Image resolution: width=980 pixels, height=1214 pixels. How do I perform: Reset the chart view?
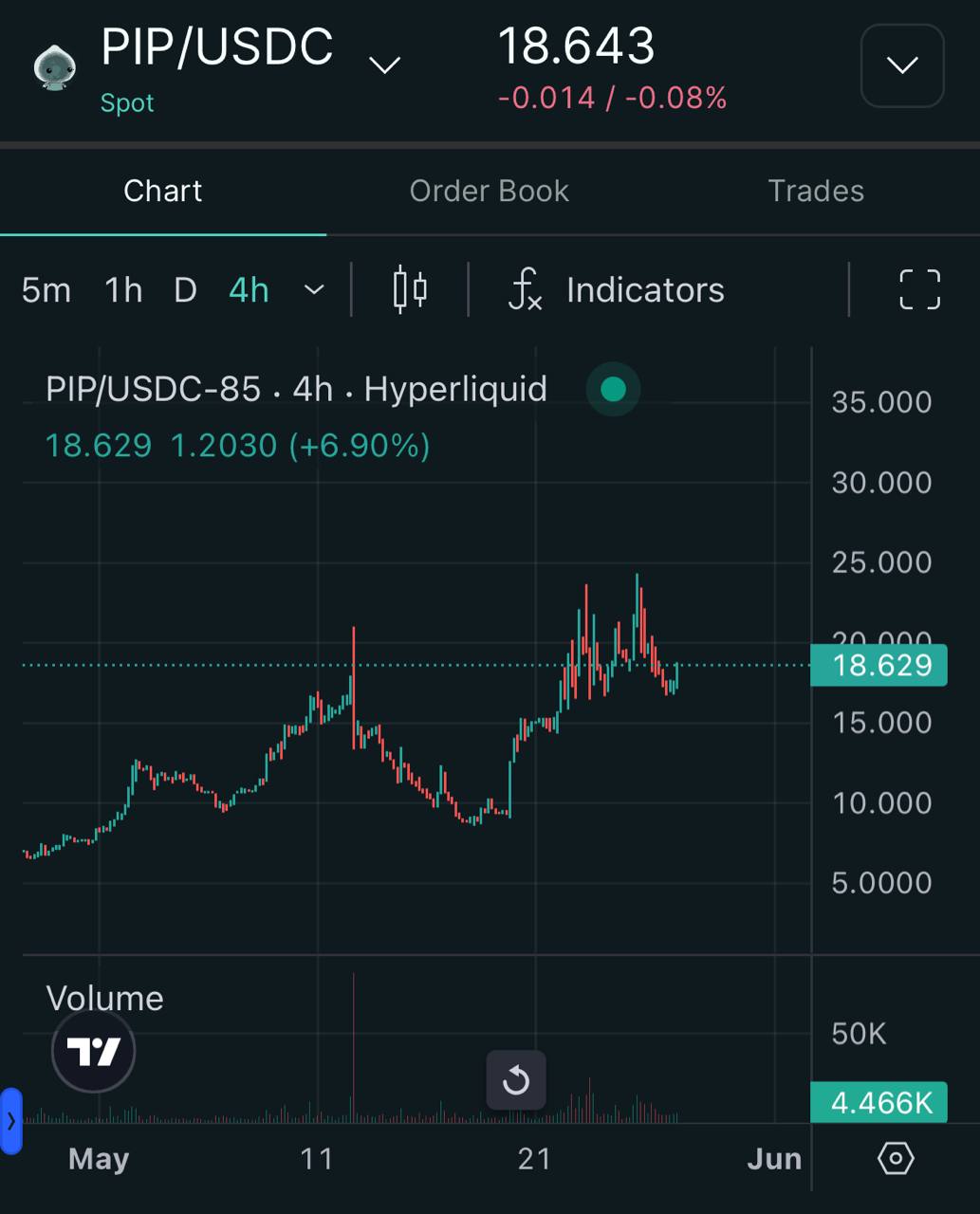click(x=515, y=1079)
